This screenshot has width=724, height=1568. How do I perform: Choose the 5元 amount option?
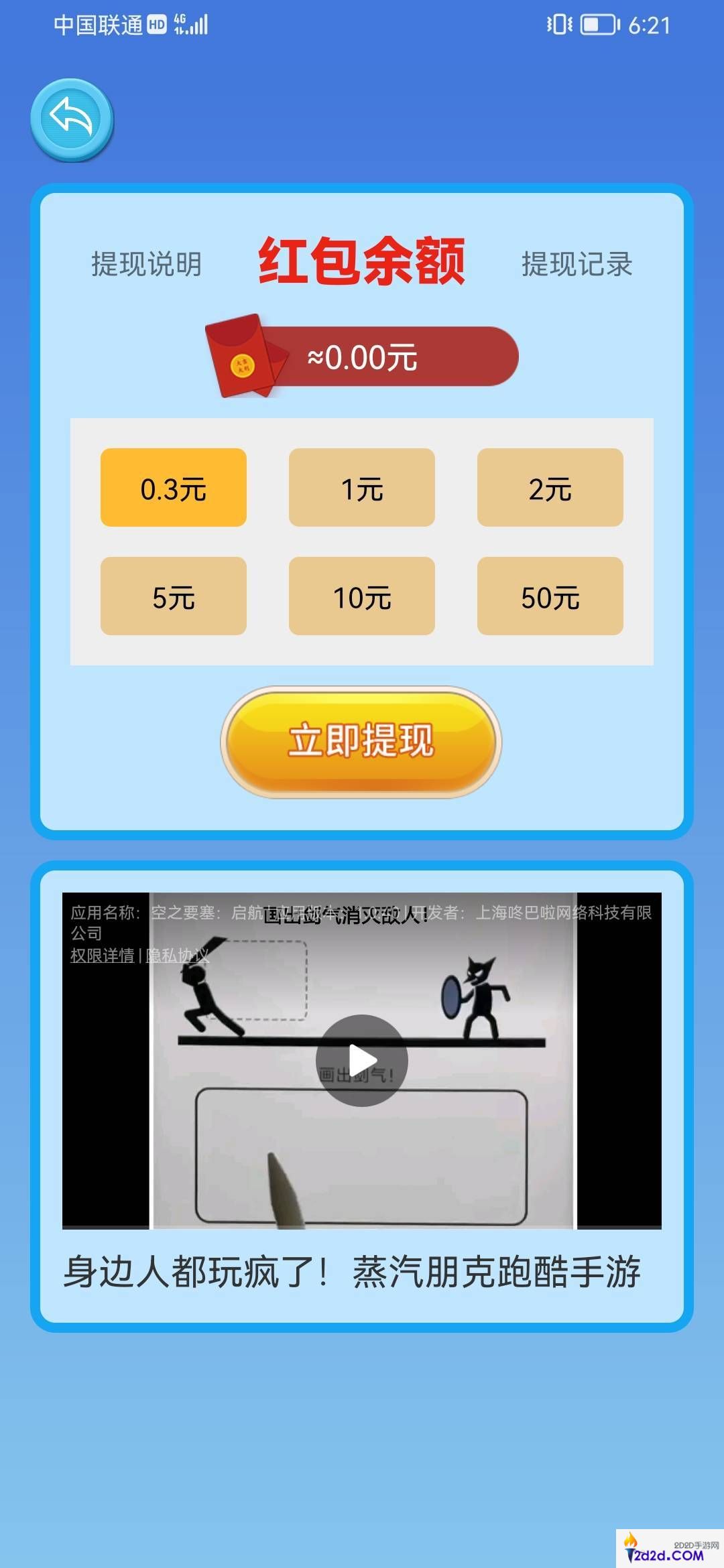tap(174, 596)
